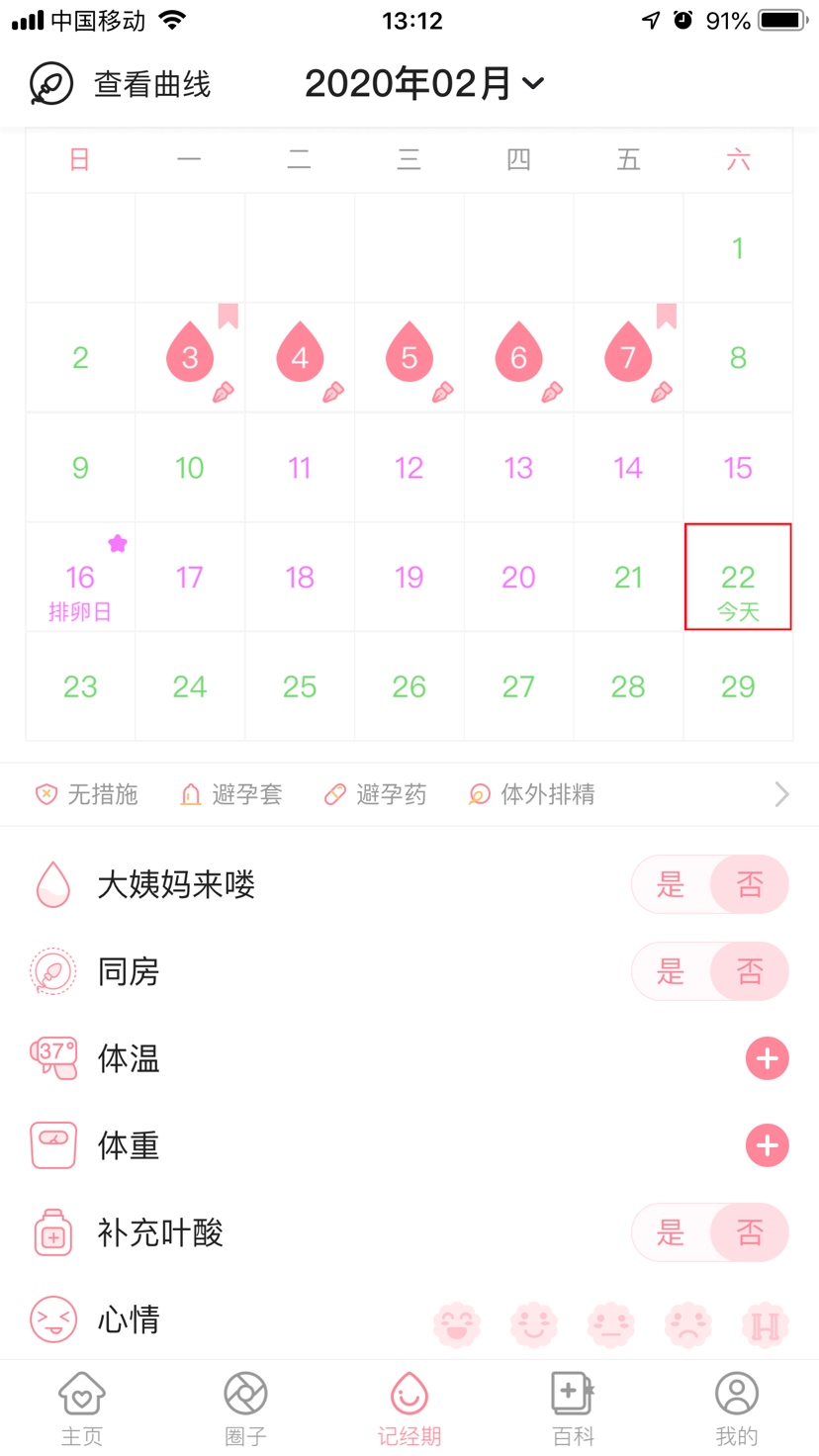This screenshot has height=1456, width=819.
Task: Choose February 29 on the calendar
Action: pos(738,686)
